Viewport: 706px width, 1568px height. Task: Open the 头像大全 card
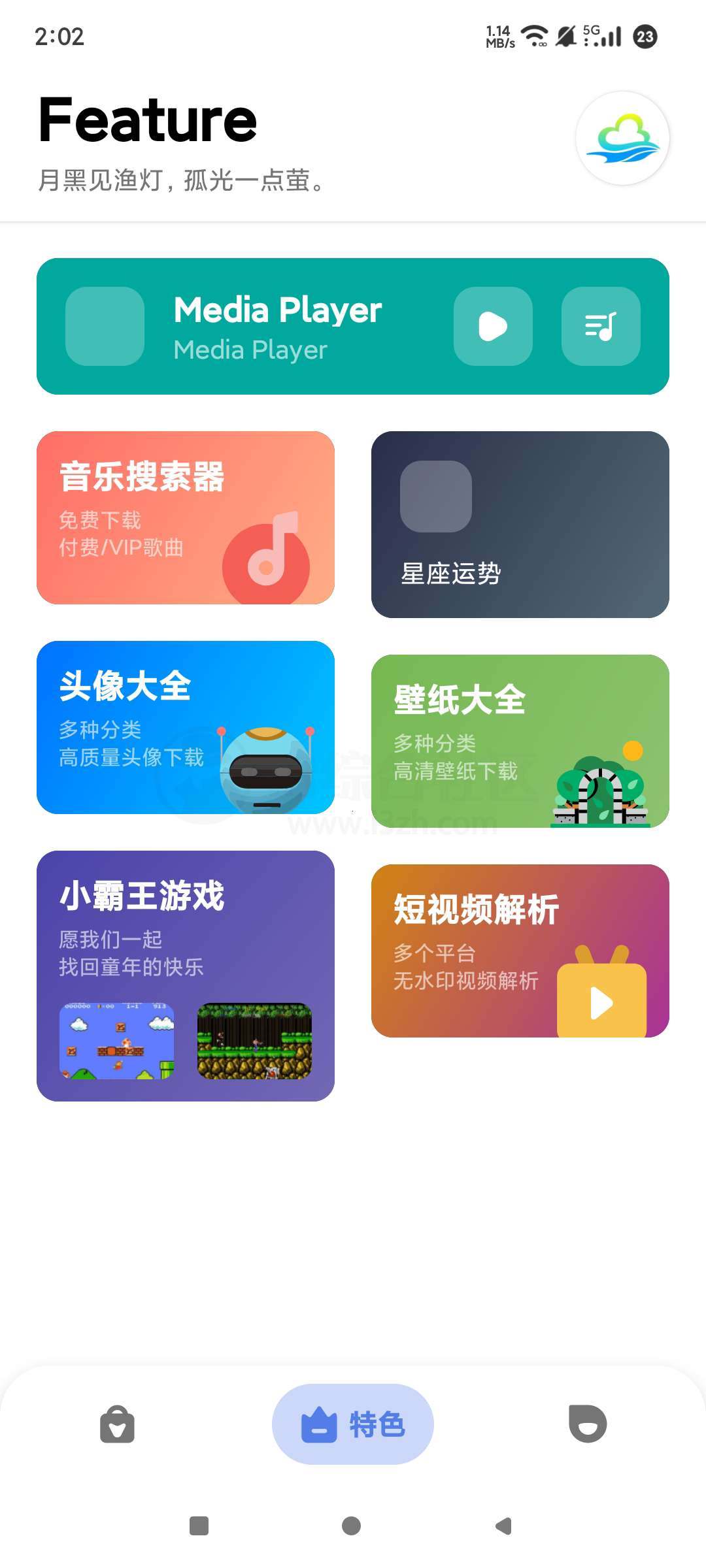click(x=186, y=727)
